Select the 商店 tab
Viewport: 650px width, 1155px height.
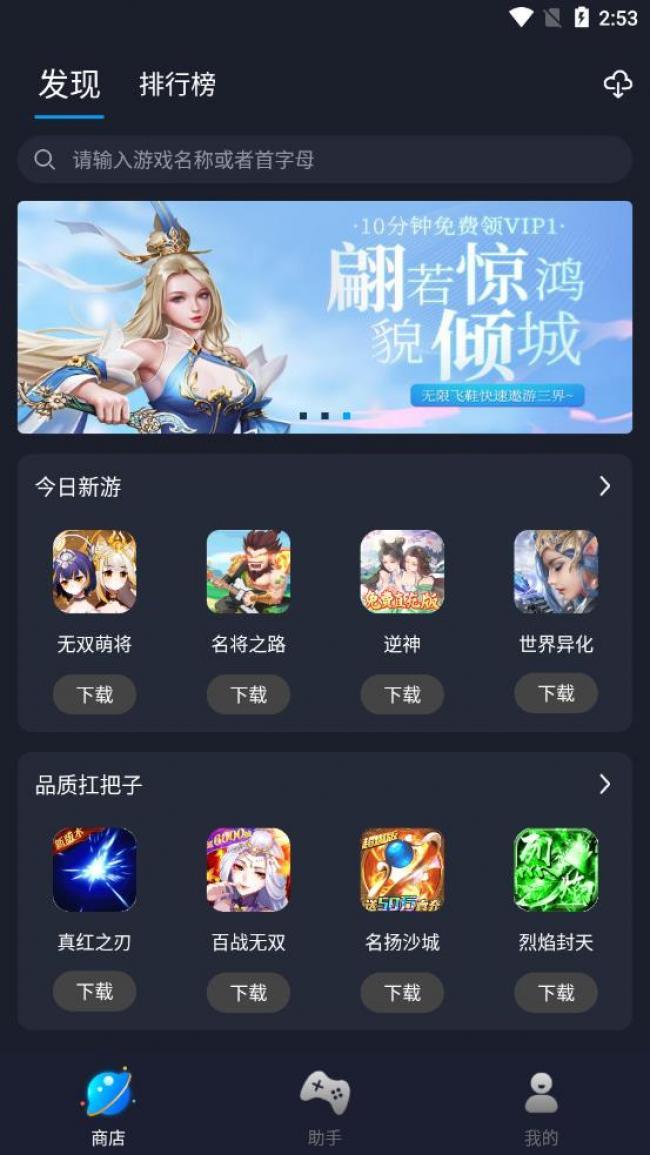click(108, 1107)
